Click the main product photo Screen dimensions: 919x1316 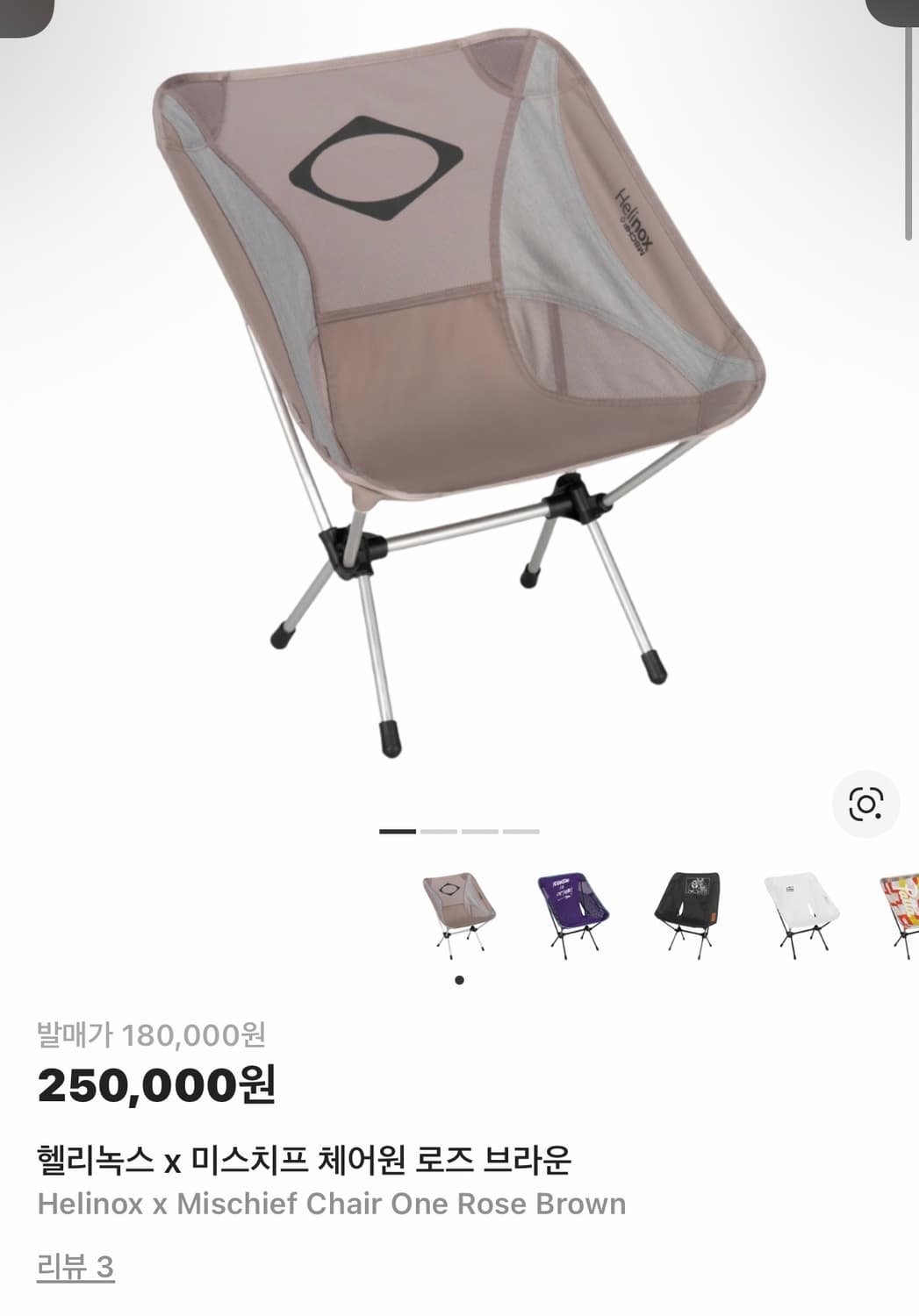pos(456,395)
